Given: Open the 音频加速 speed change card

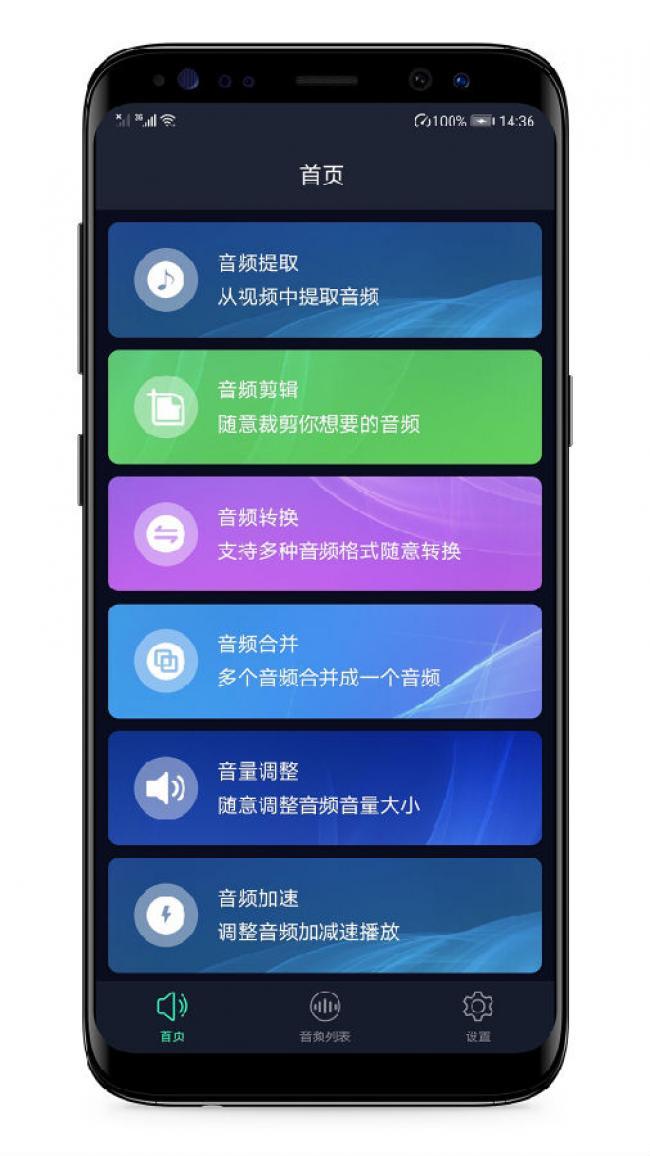Looking at the screenshot, I should point(324,915).
